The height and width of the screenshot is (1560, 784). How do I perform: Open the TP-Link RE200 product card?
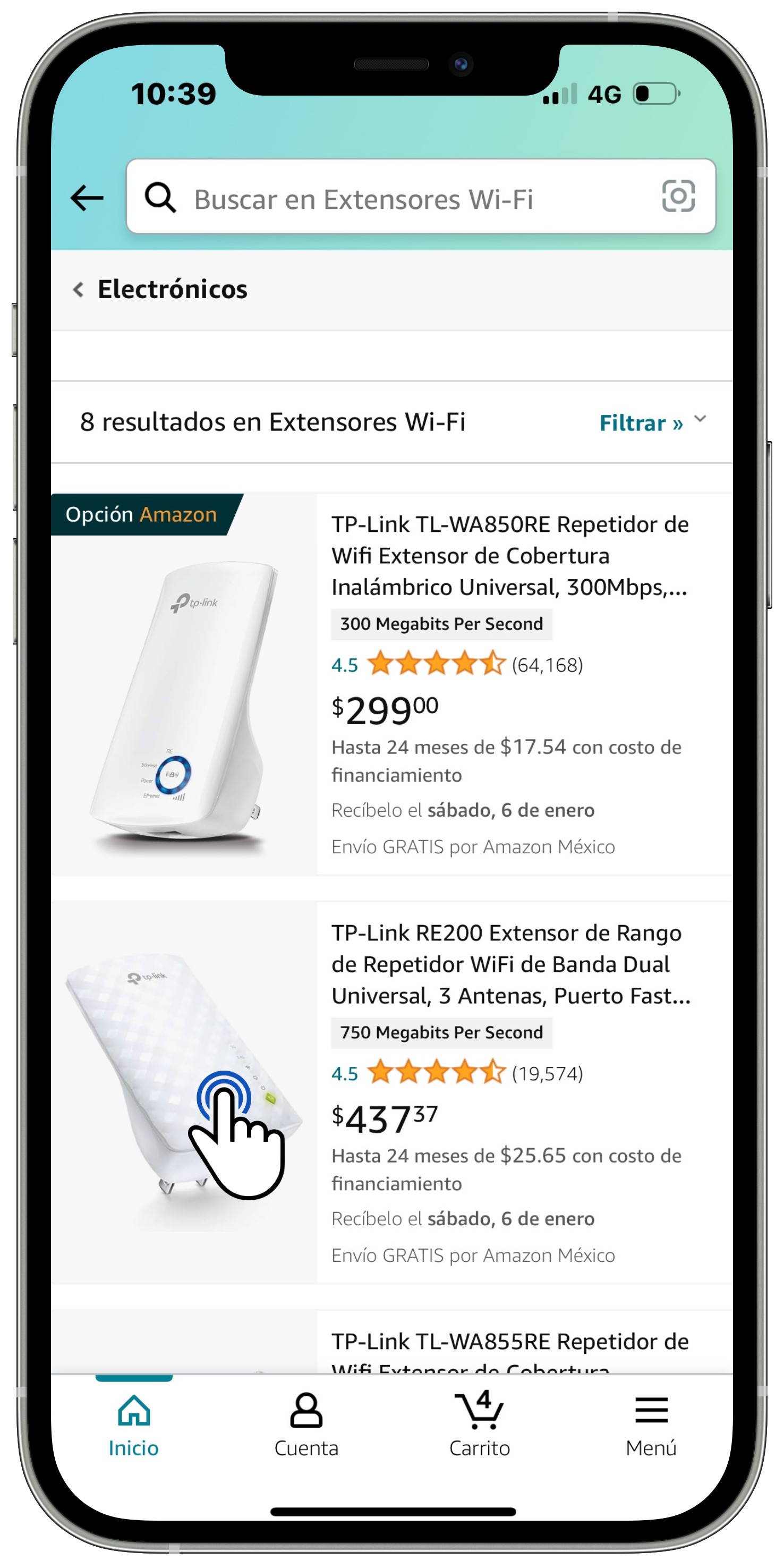tap(510, 963)
